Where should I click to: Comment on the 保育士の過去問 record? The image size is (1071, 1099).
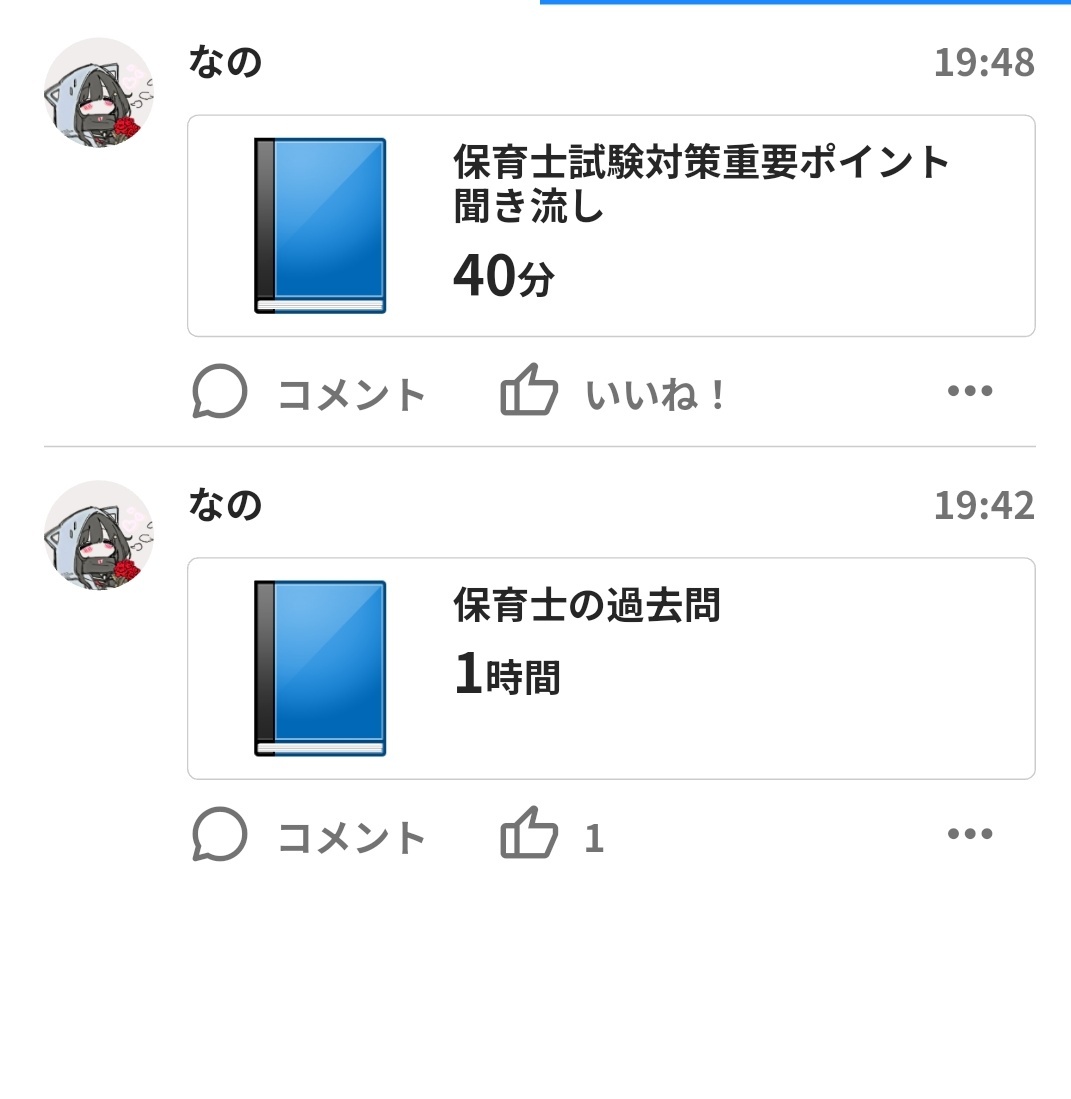[x=308, y=836]
